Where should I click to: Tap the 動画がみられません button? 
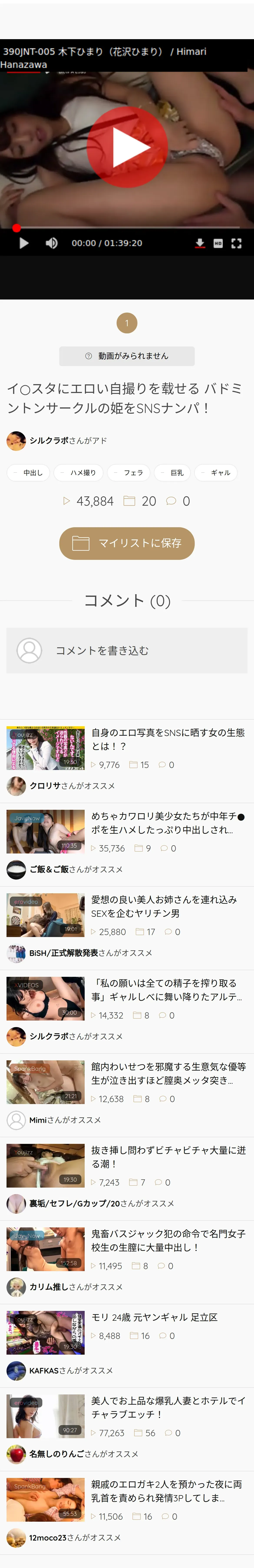127,356
